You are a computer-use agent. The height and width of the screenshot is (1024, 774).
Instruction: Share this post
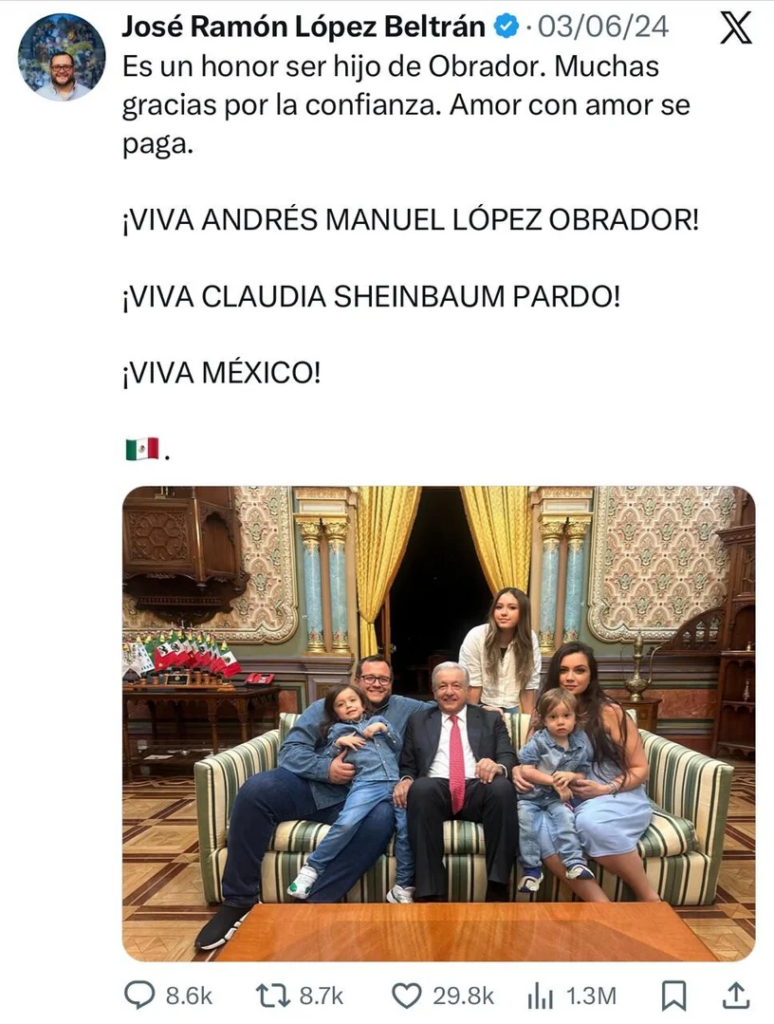click(x=735, y=995)
